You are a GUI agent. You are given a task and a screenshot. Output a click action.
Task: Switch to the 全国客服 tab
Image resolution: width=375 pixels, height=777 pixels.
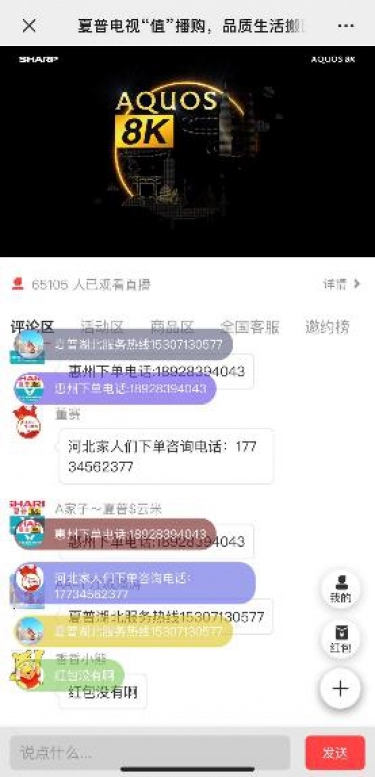(250, 327)
